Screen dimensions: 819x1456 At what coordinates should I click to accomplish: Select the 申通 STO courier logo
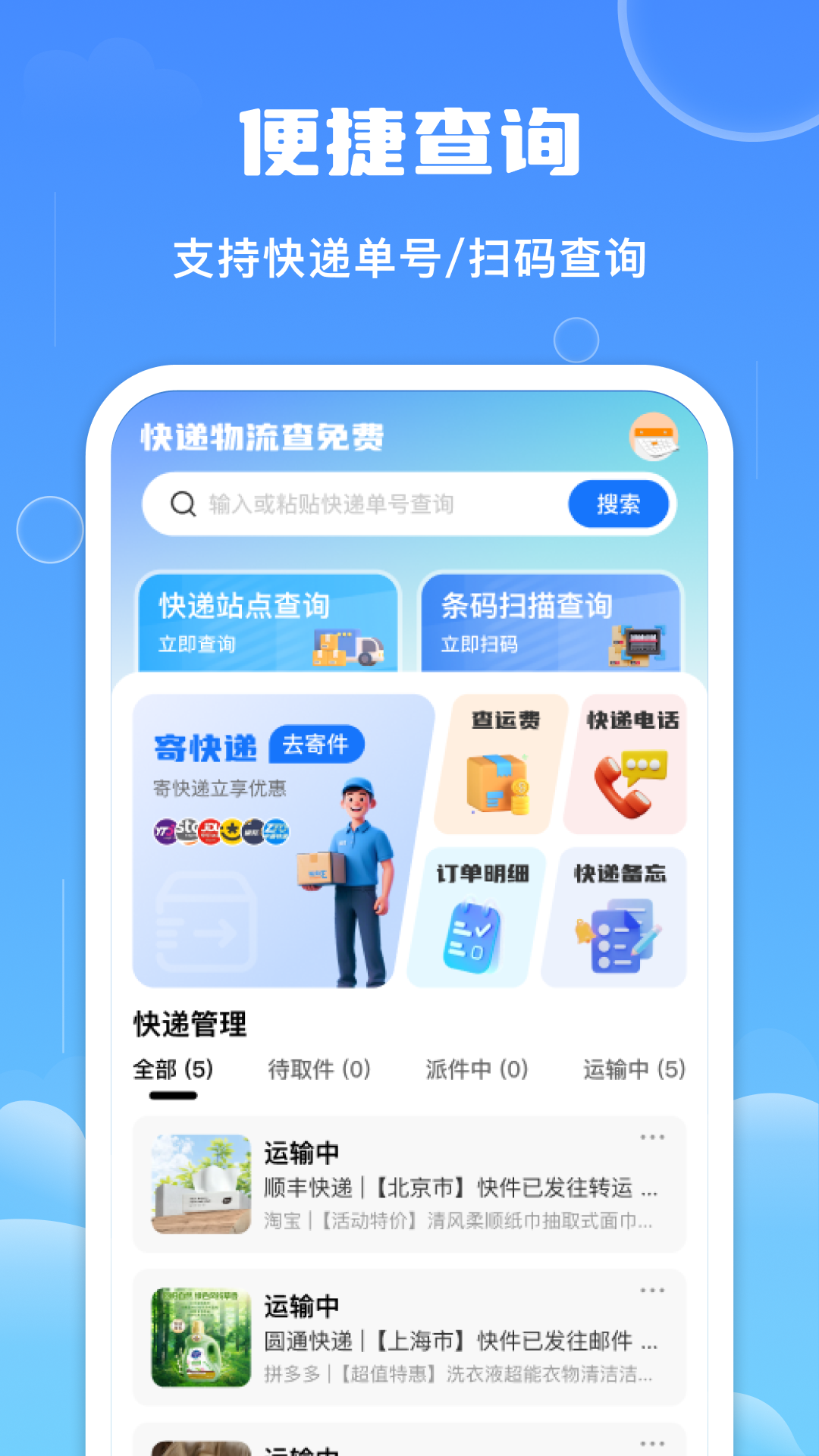point(187,830)
